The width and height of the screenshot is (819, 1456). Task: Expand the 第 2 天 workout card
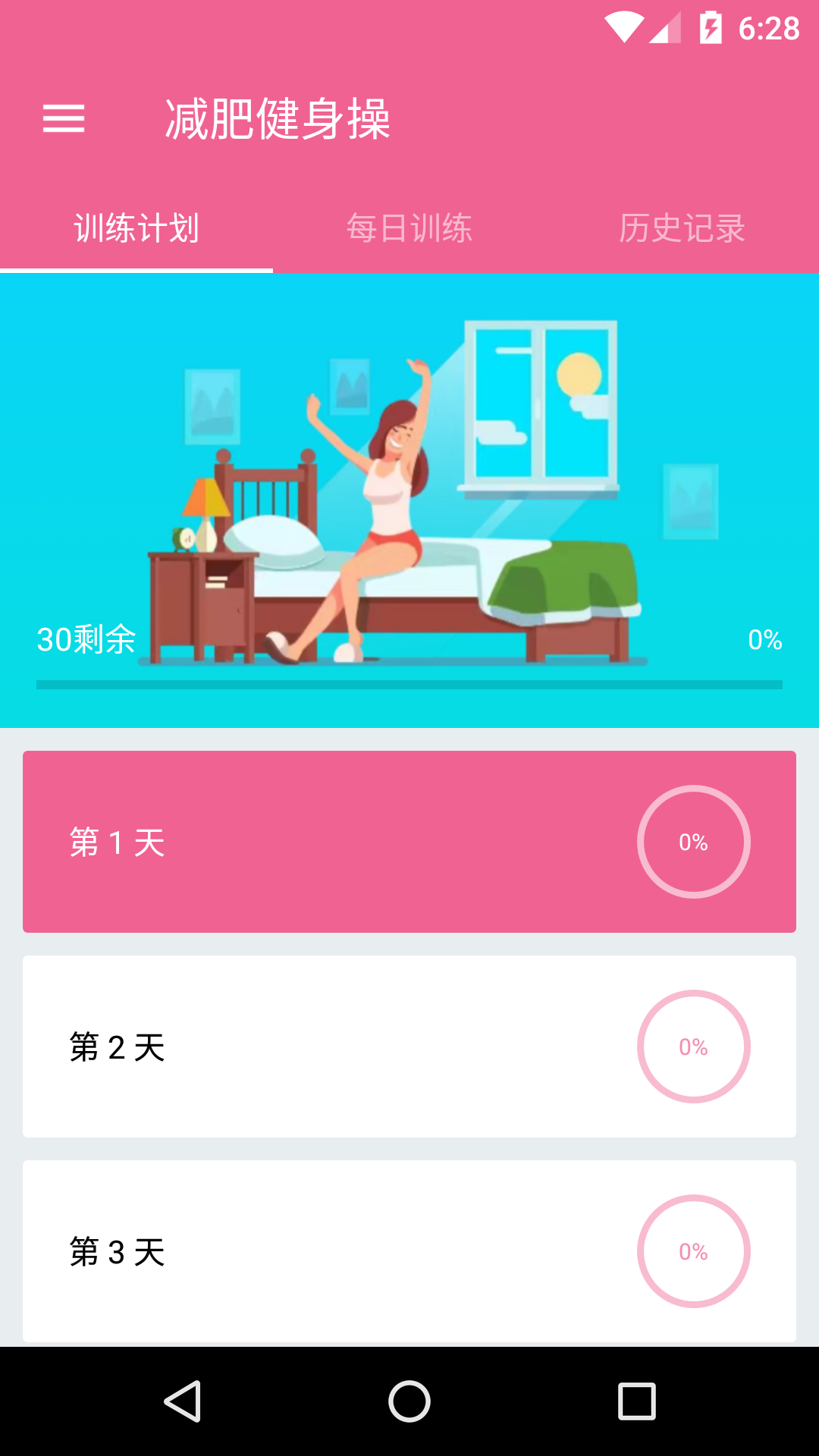coord(409,1047)
